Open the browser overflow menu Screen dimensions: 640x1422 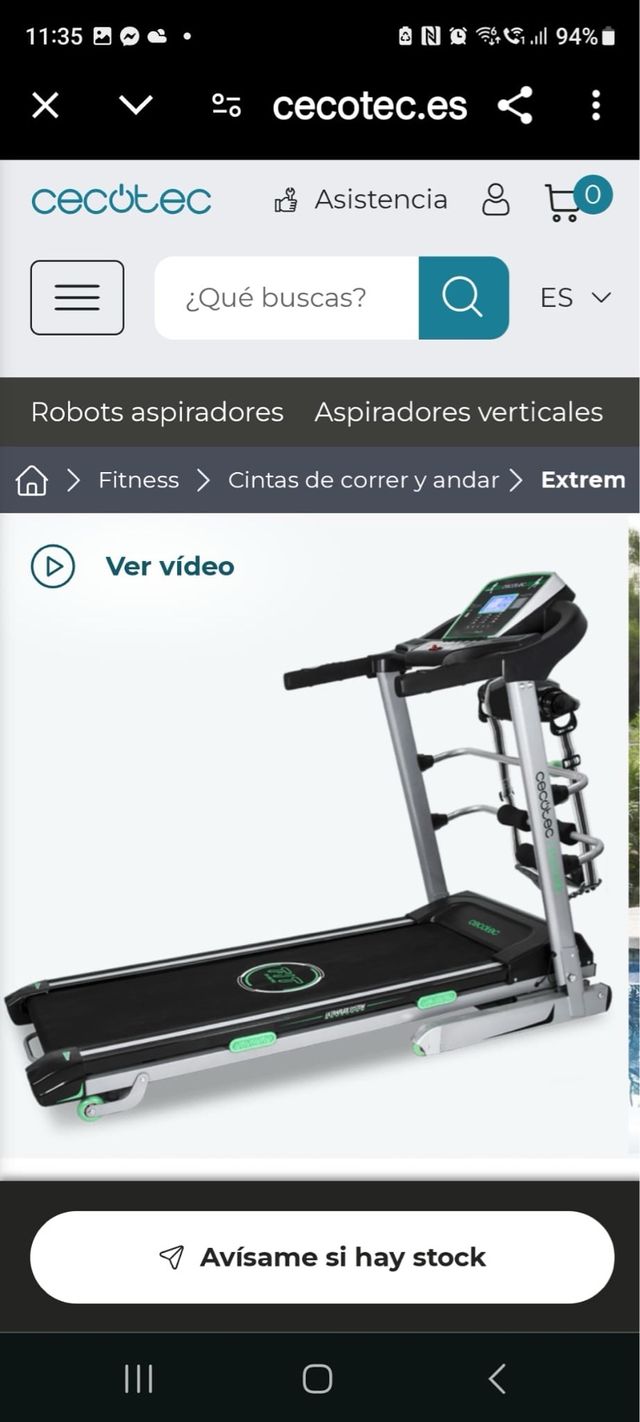point(595,105)
